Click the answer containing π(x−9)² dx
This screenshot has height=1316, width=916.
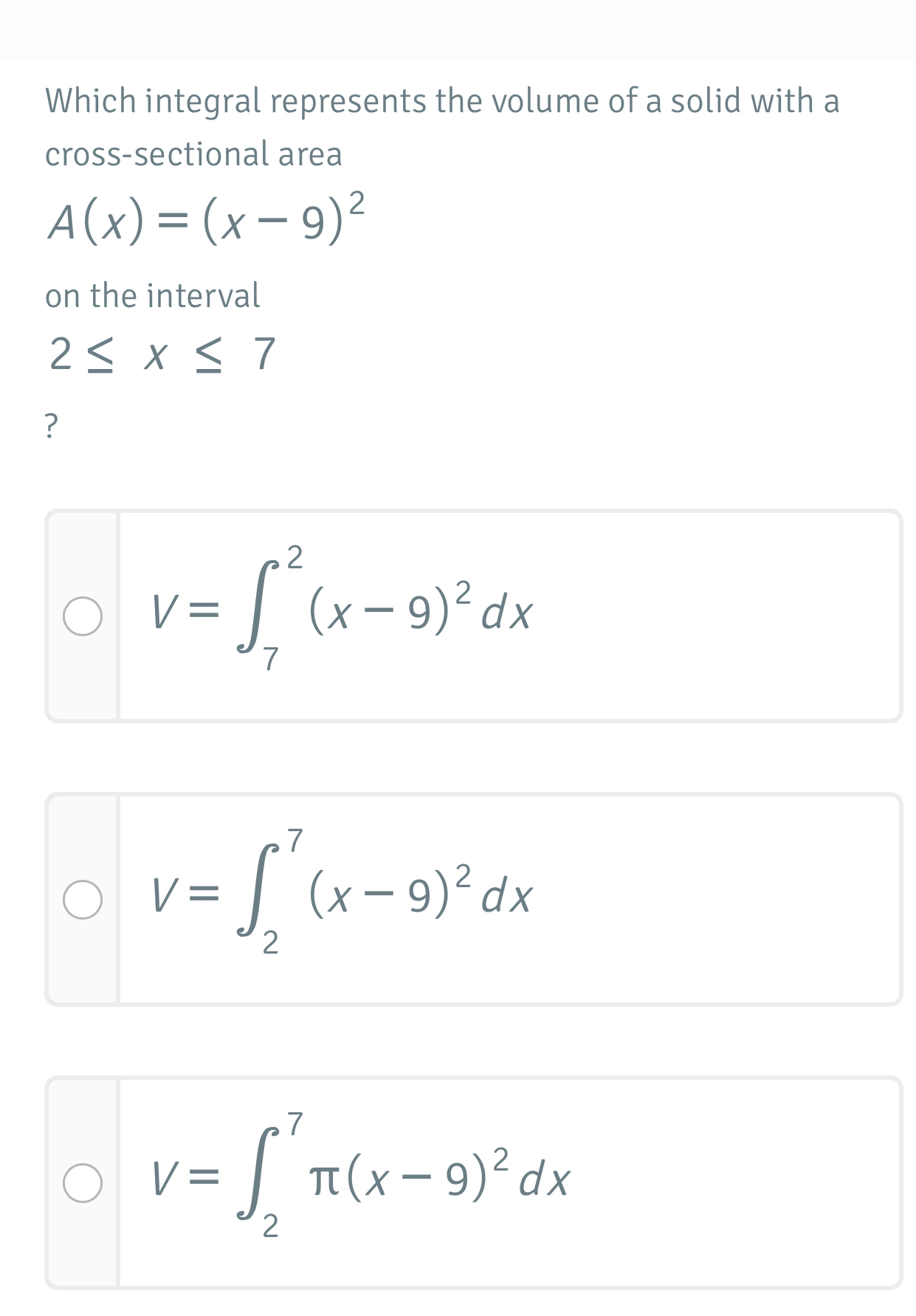[x=472, y=1180]
